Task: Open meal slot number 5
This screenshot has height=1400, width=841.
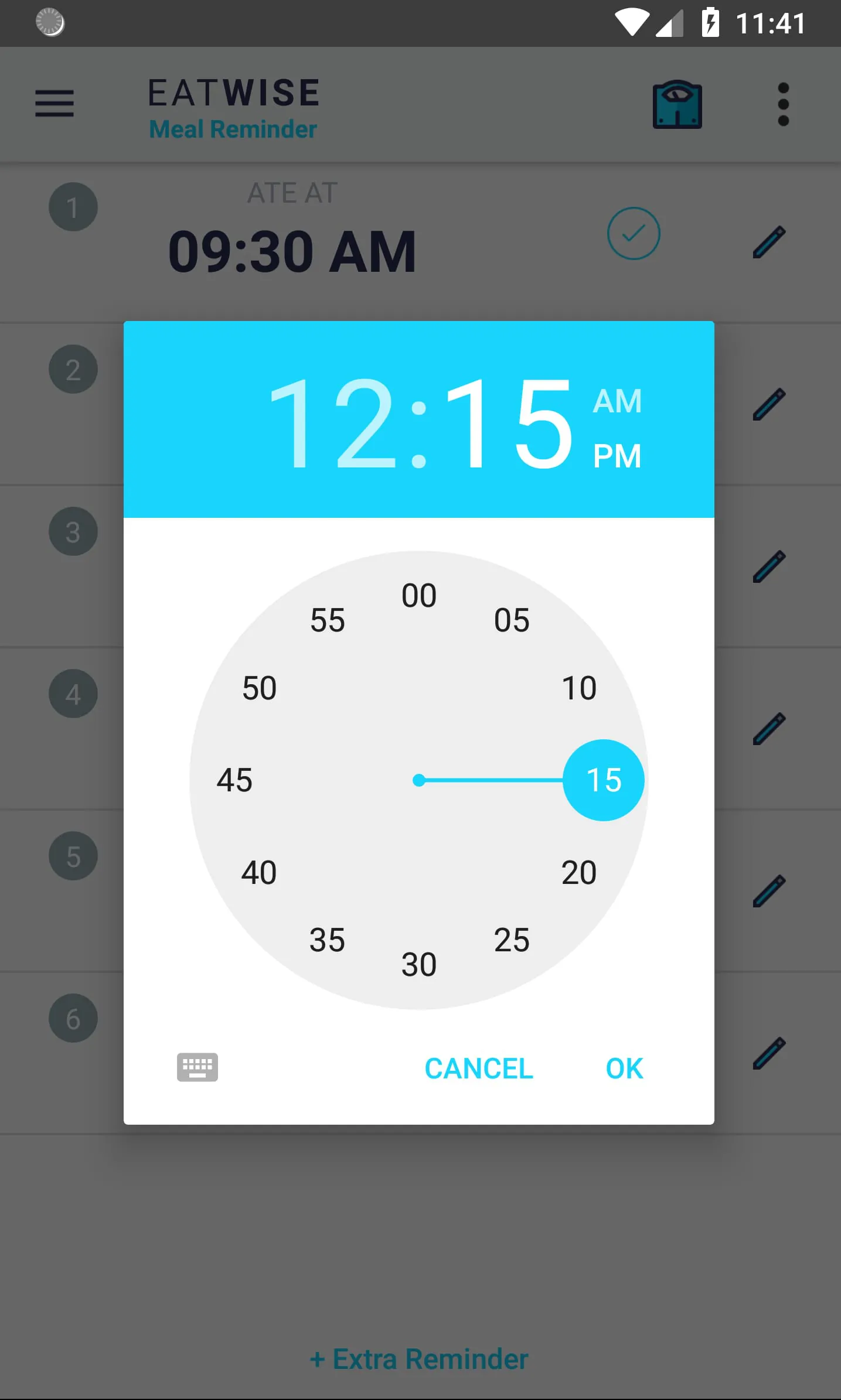Action: coord(73,855)
